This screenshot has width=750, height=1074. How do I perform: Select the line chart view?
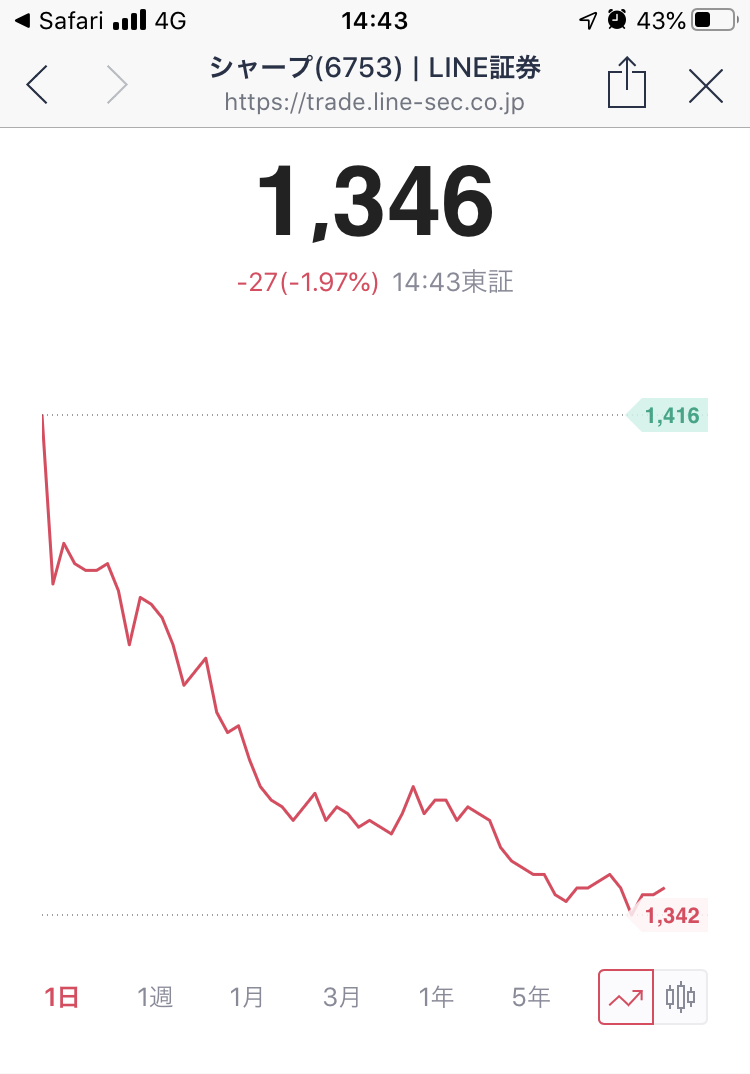626,997
